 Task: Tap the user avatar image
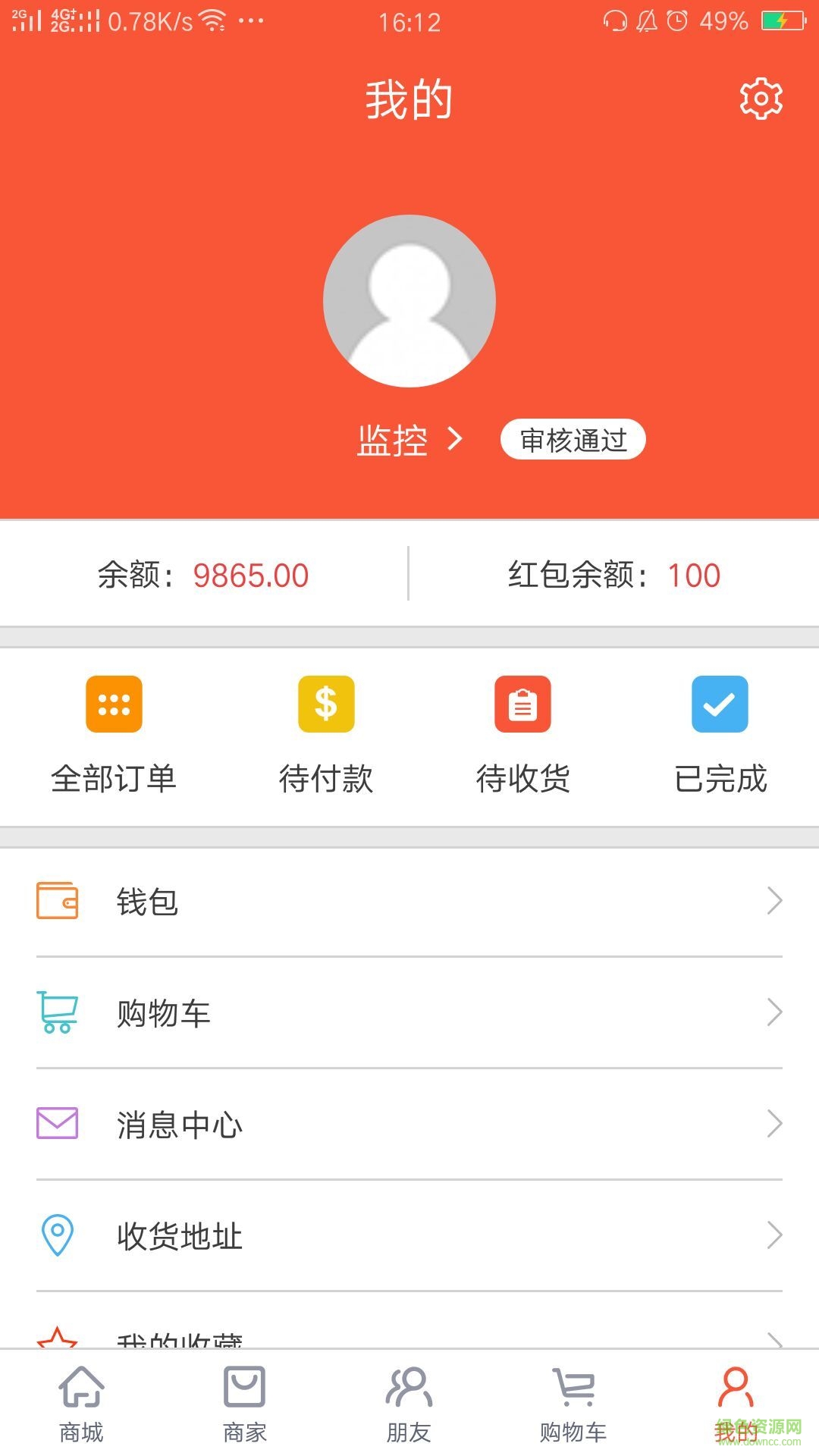[409, 300]
